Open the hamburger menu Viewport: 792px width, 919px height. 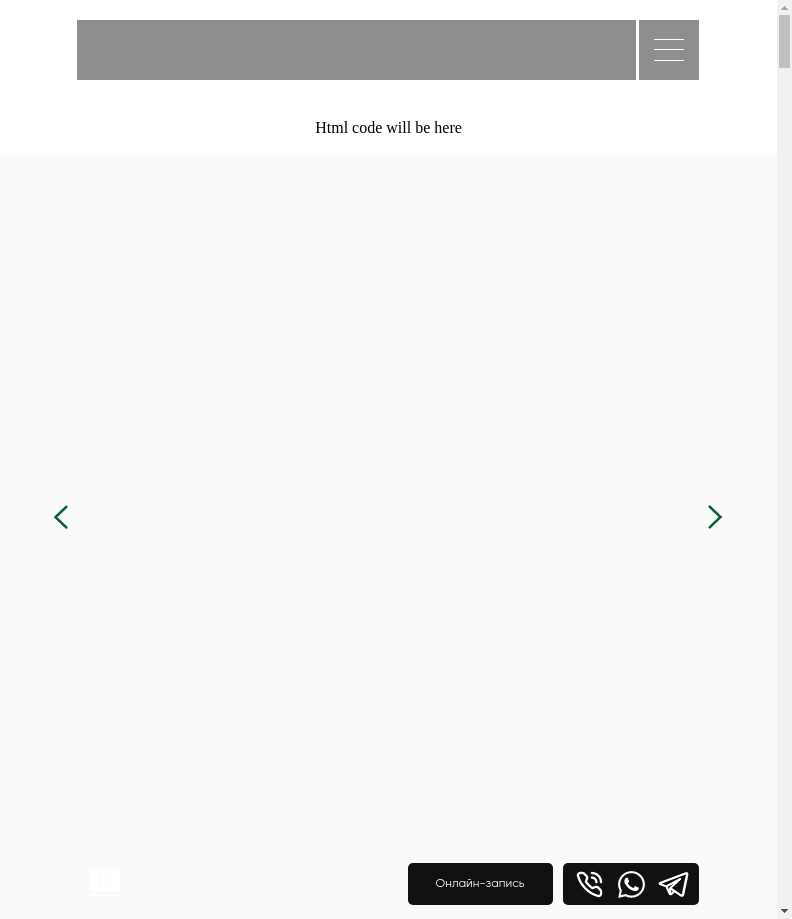[x=668, y=50]
